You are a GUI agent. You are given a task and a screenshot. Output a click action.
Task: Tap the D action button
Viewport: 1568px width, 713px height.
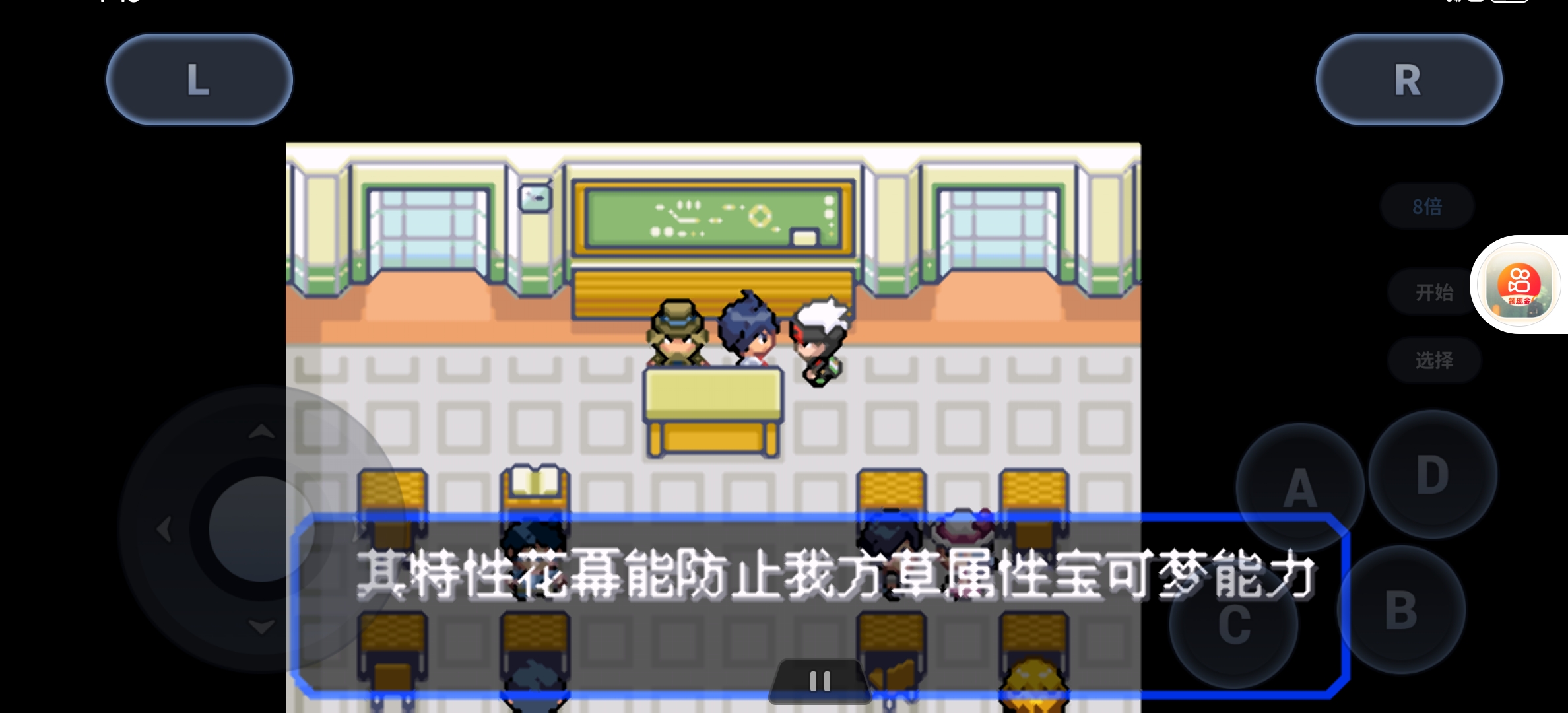click(1432, 474)
